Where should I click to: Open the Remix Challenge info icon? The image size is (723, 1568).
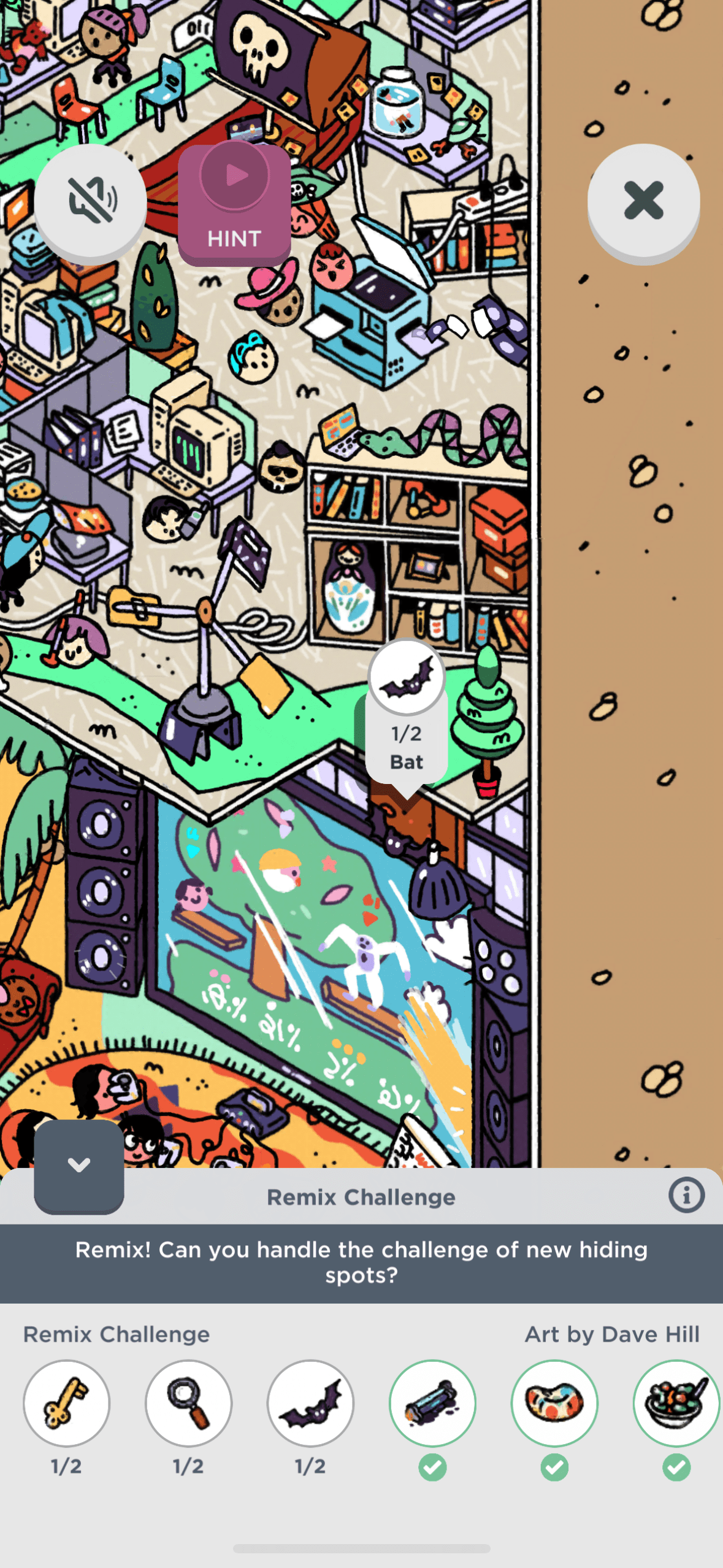(x=686, y=1195)
